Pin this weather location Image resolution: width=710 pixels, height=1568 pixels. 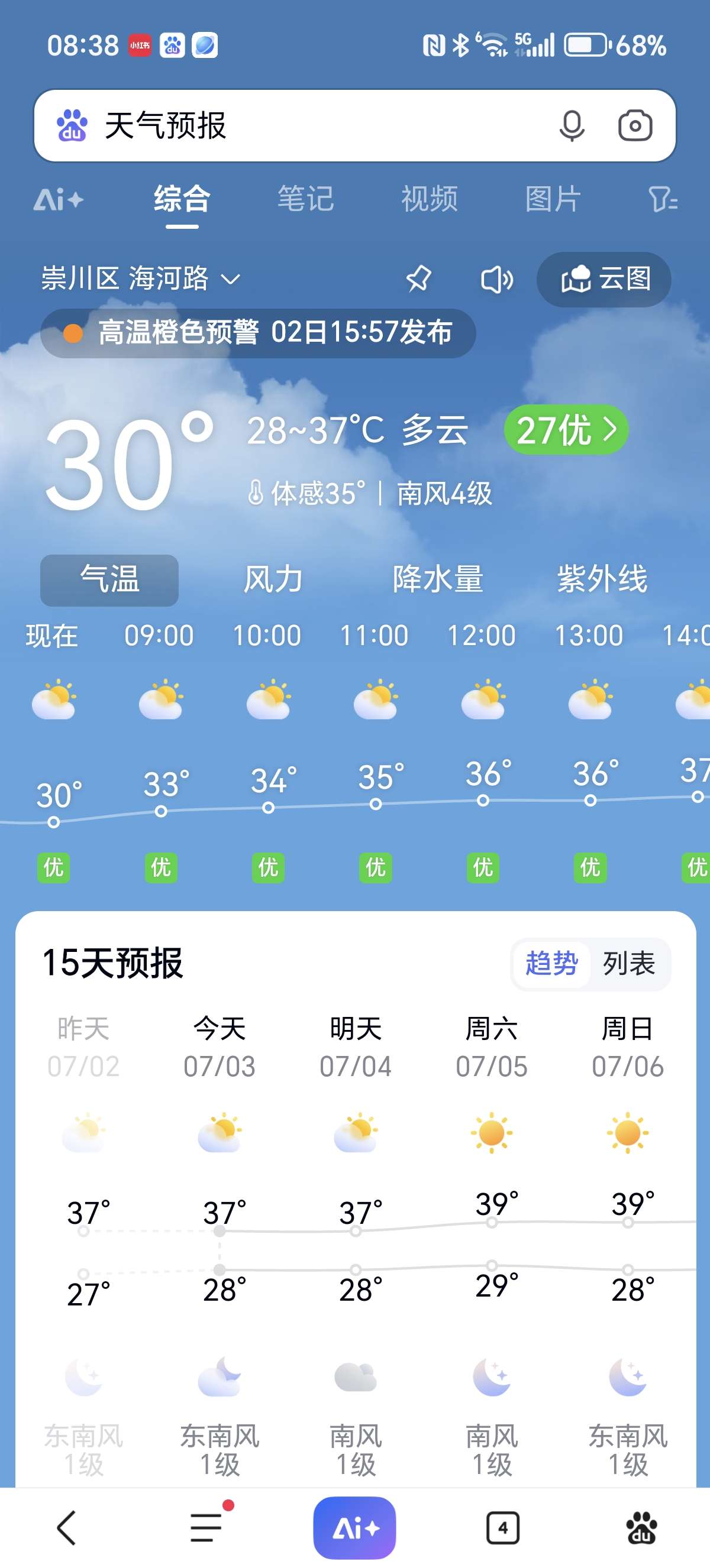pos(418,280)
